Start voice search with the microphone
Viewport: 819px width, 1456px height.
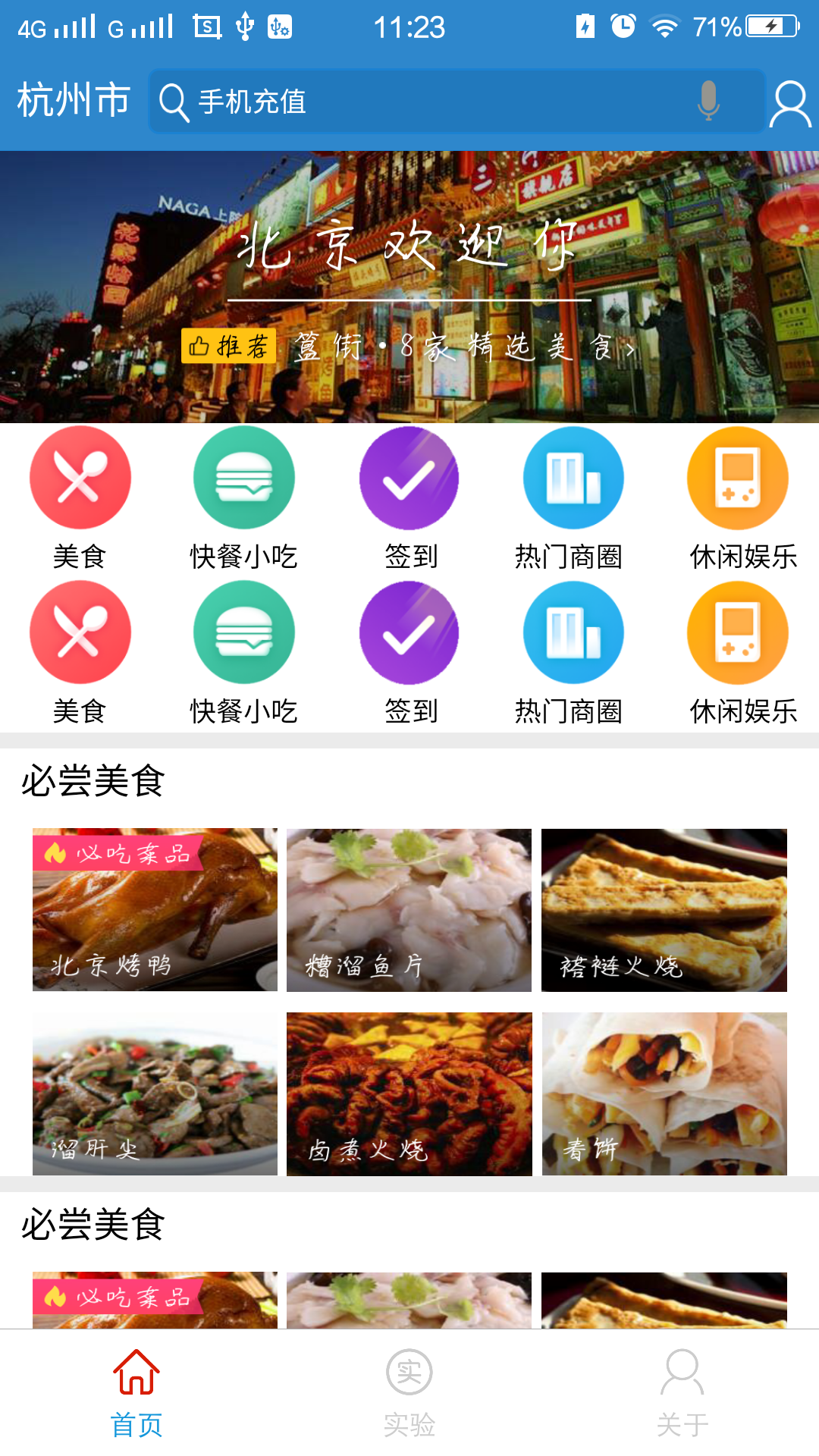pyautogui.click(x=708, y=102)
